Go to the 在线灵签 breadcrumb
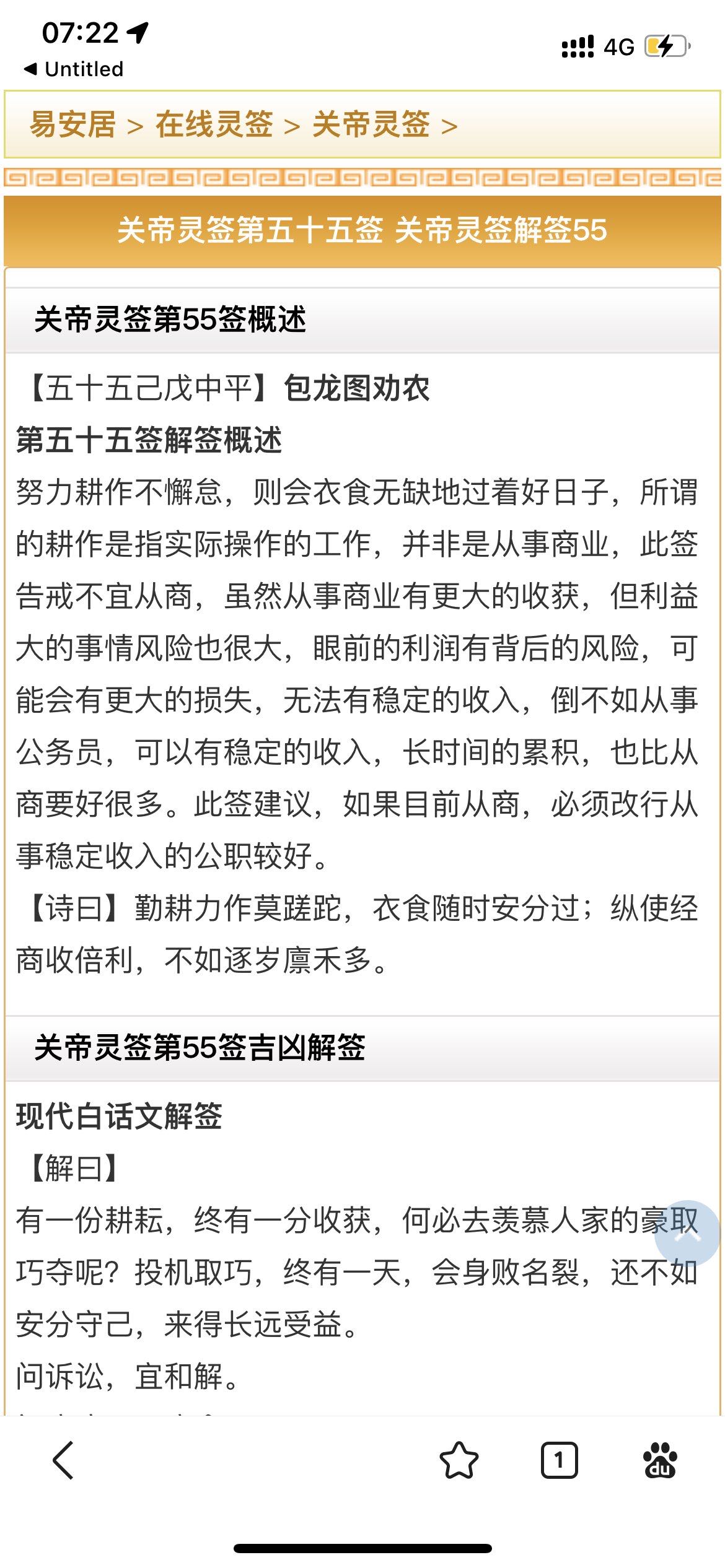 (x=214, y=124)
